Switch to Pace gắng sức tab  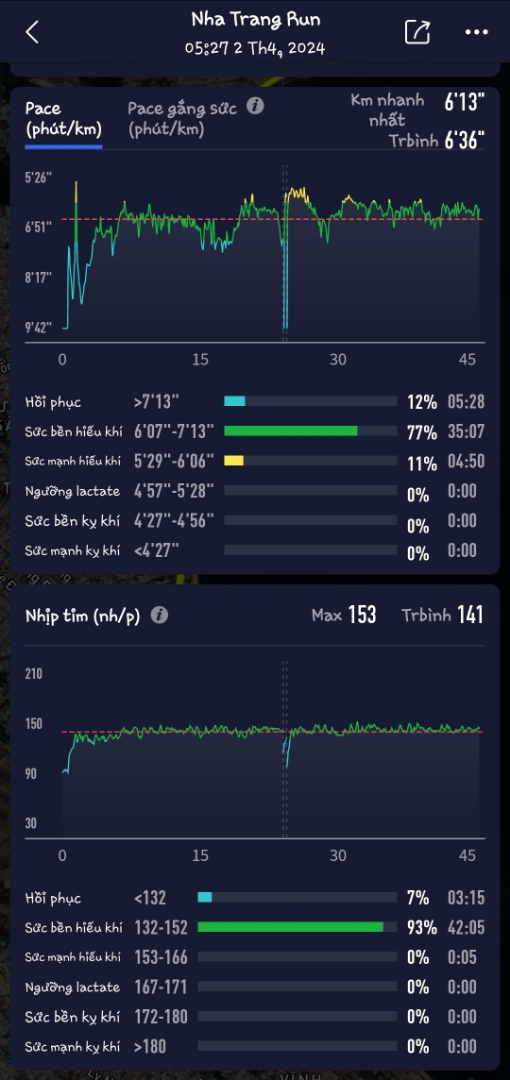click(x=182, y=118)
